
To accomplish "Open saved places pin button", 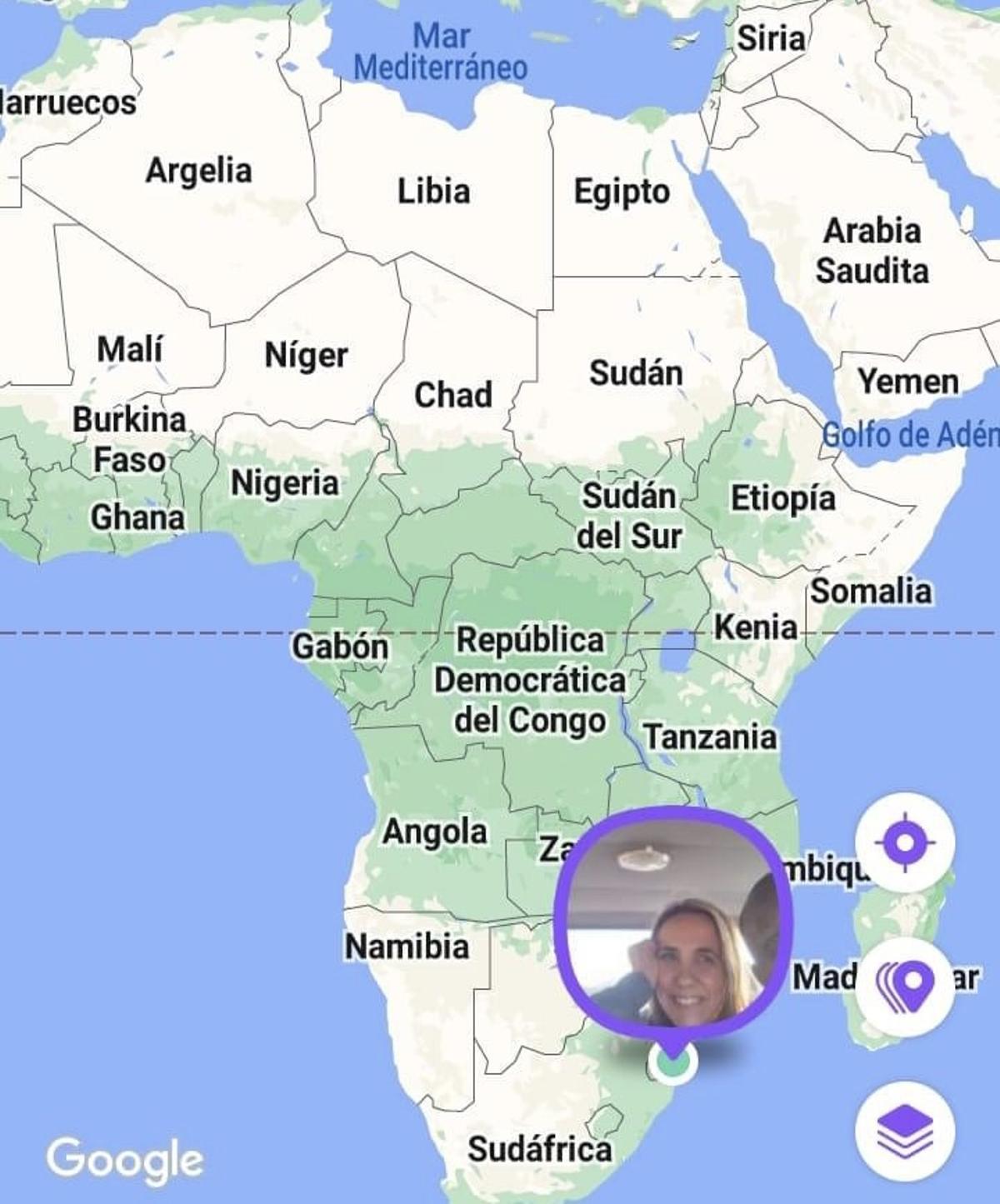I will tap(905, 987).
